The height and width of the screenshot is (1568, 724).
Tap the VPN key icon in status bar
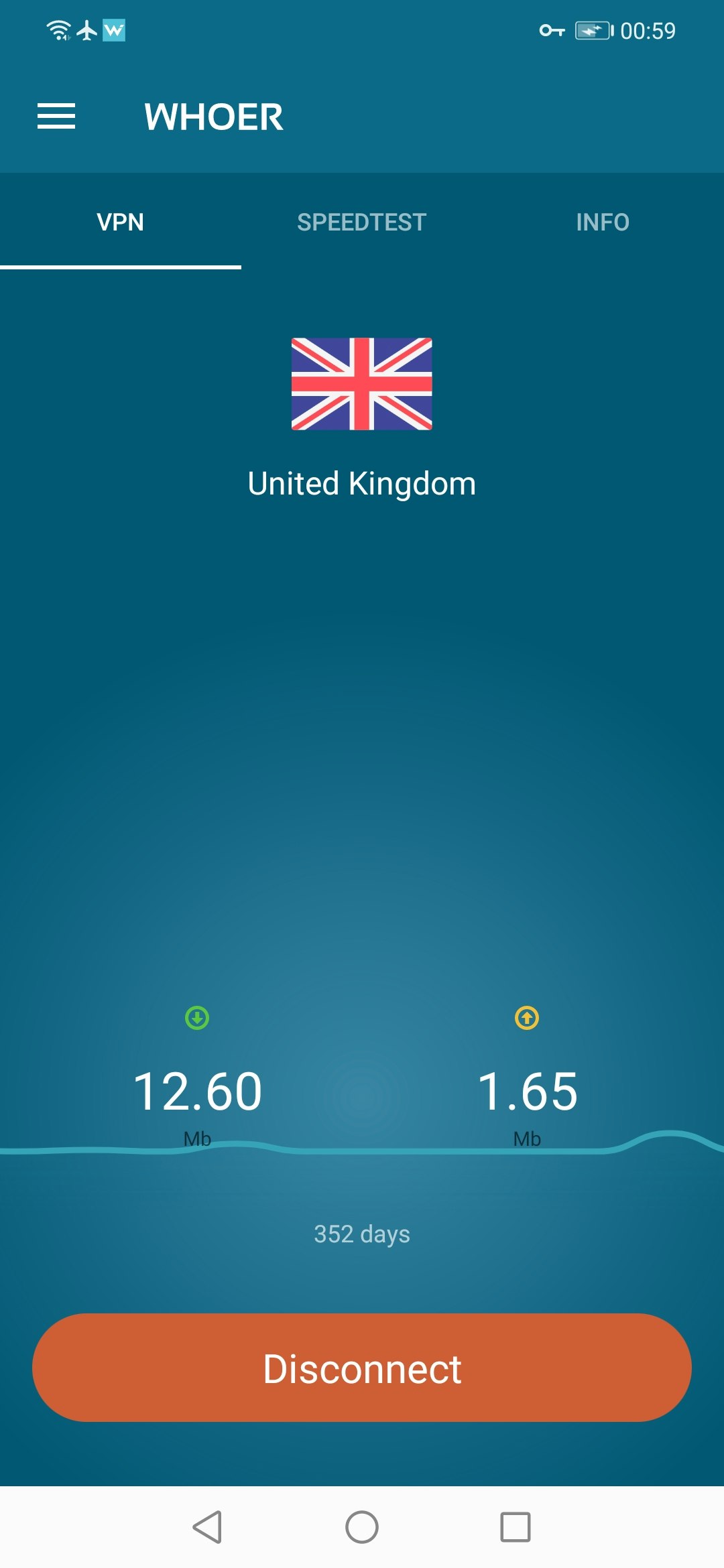pos(551,31)
